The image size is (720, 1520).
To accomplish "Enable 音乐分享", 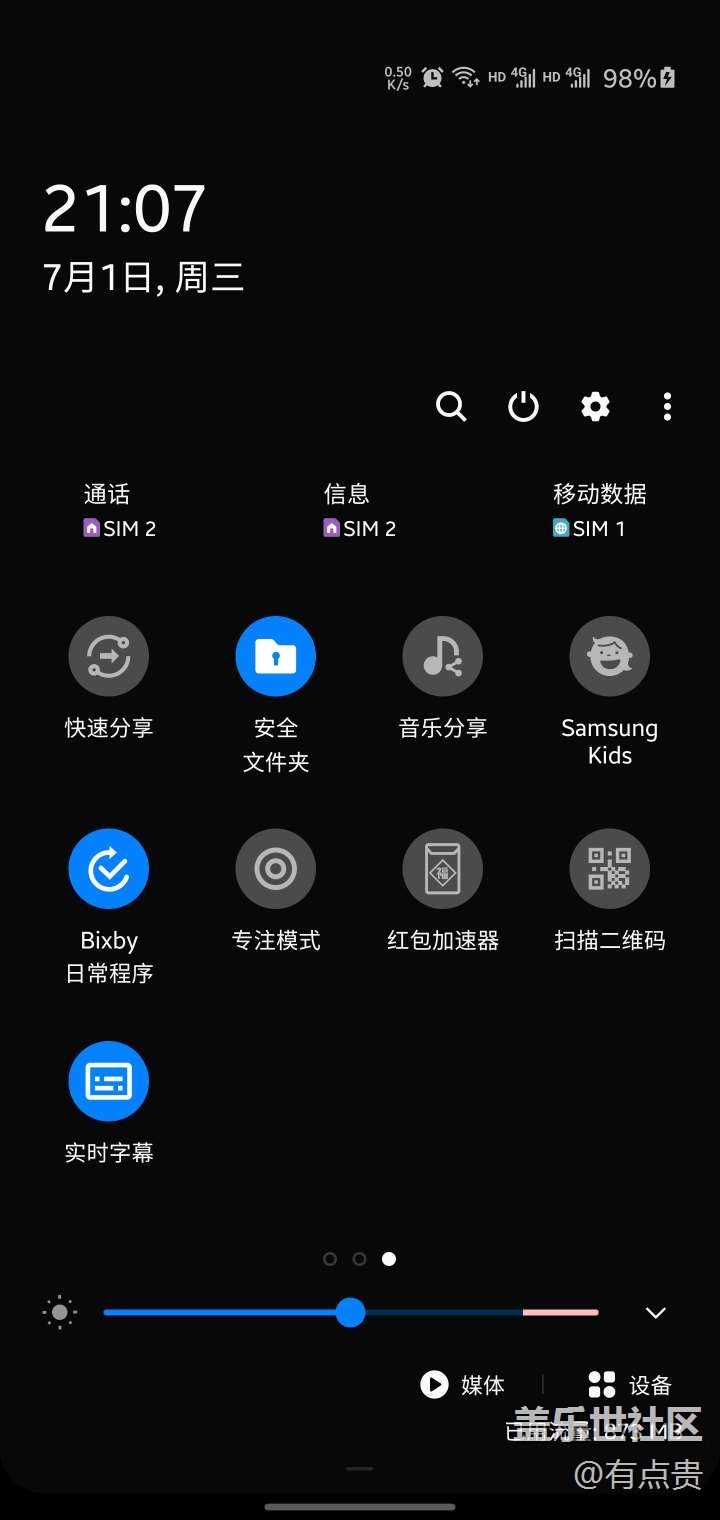I will pyautogui.click(x=443, y=656).
